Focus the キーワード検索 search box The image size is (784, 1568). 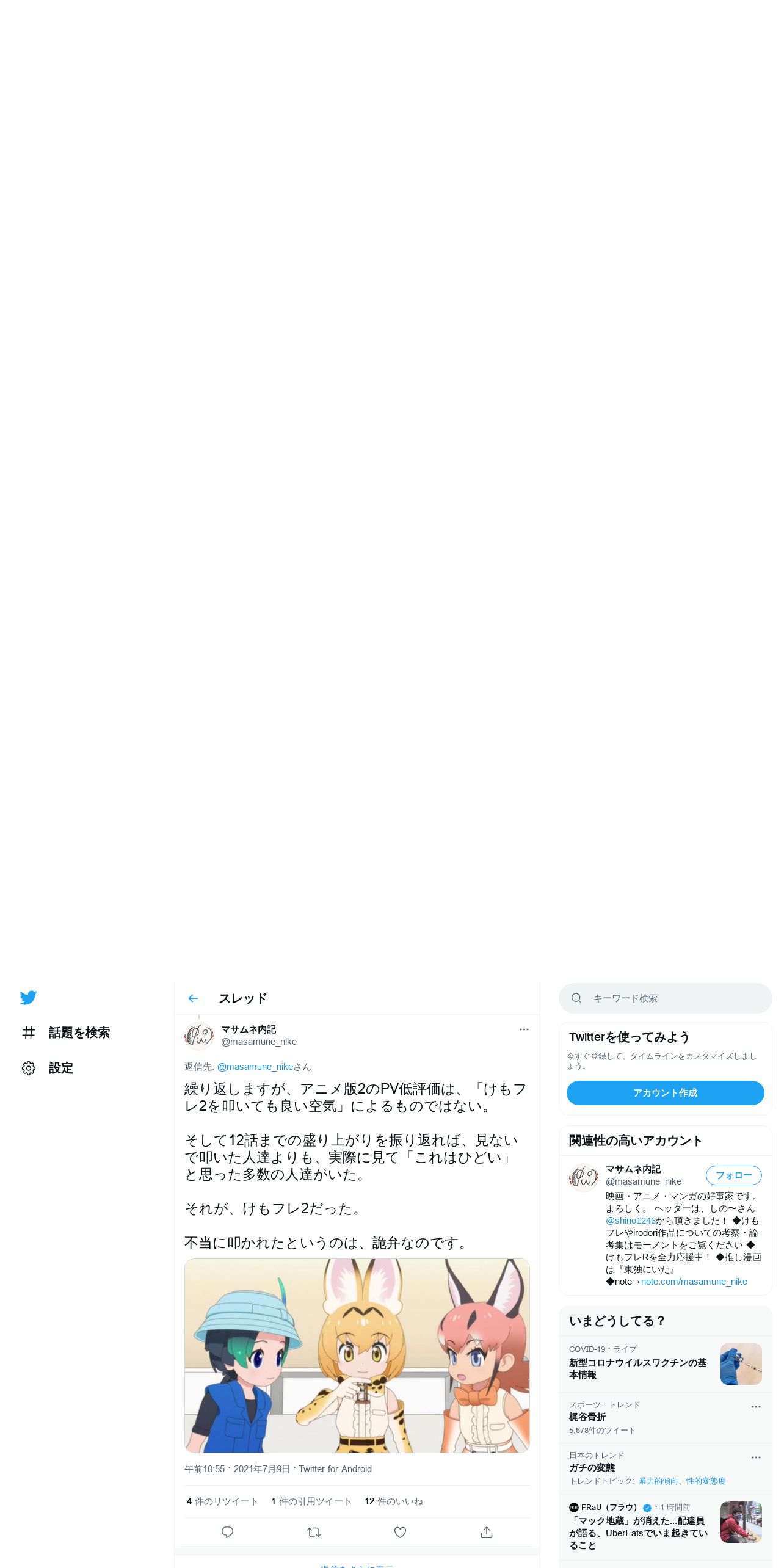point(666,998)
